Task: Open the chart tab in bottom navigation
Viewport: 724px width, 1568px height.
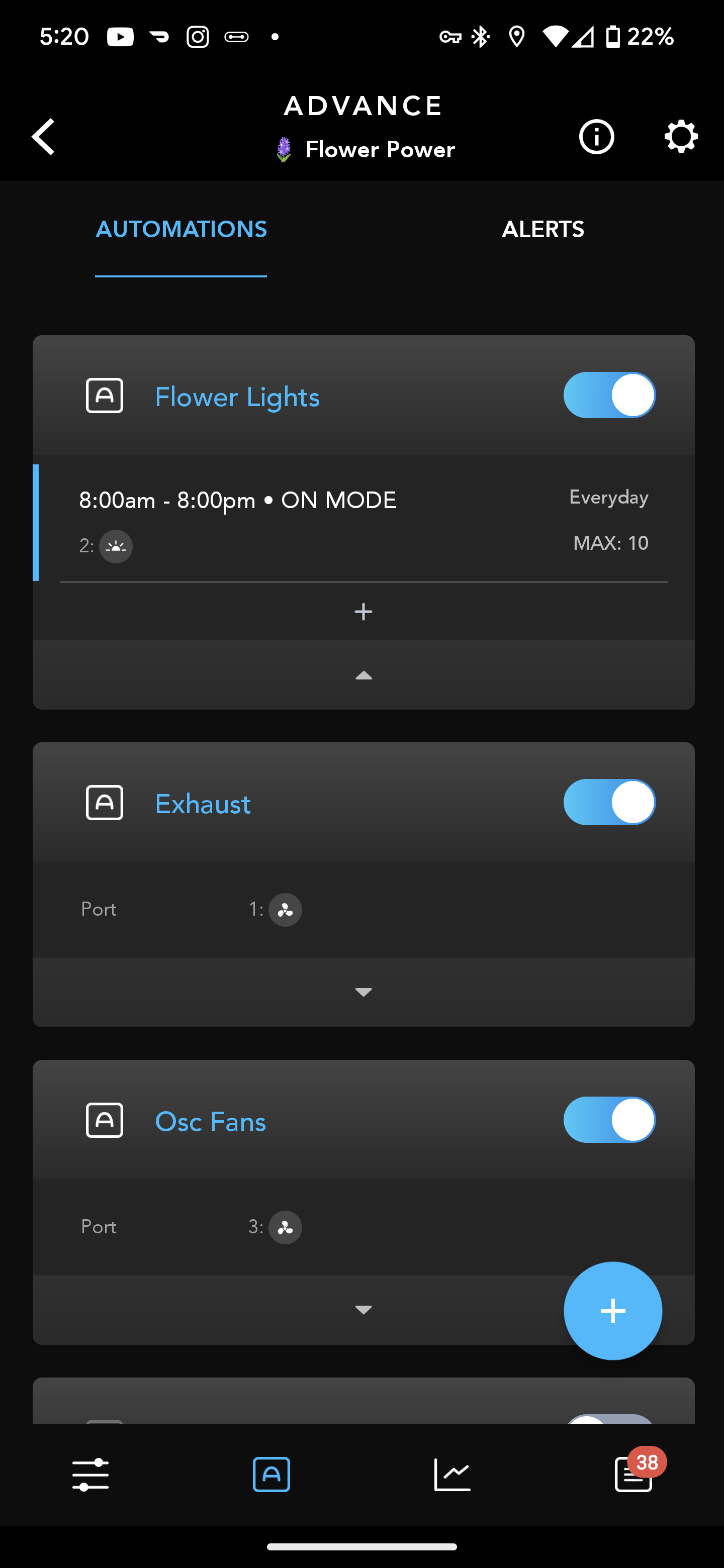Action: point(452,1474)
